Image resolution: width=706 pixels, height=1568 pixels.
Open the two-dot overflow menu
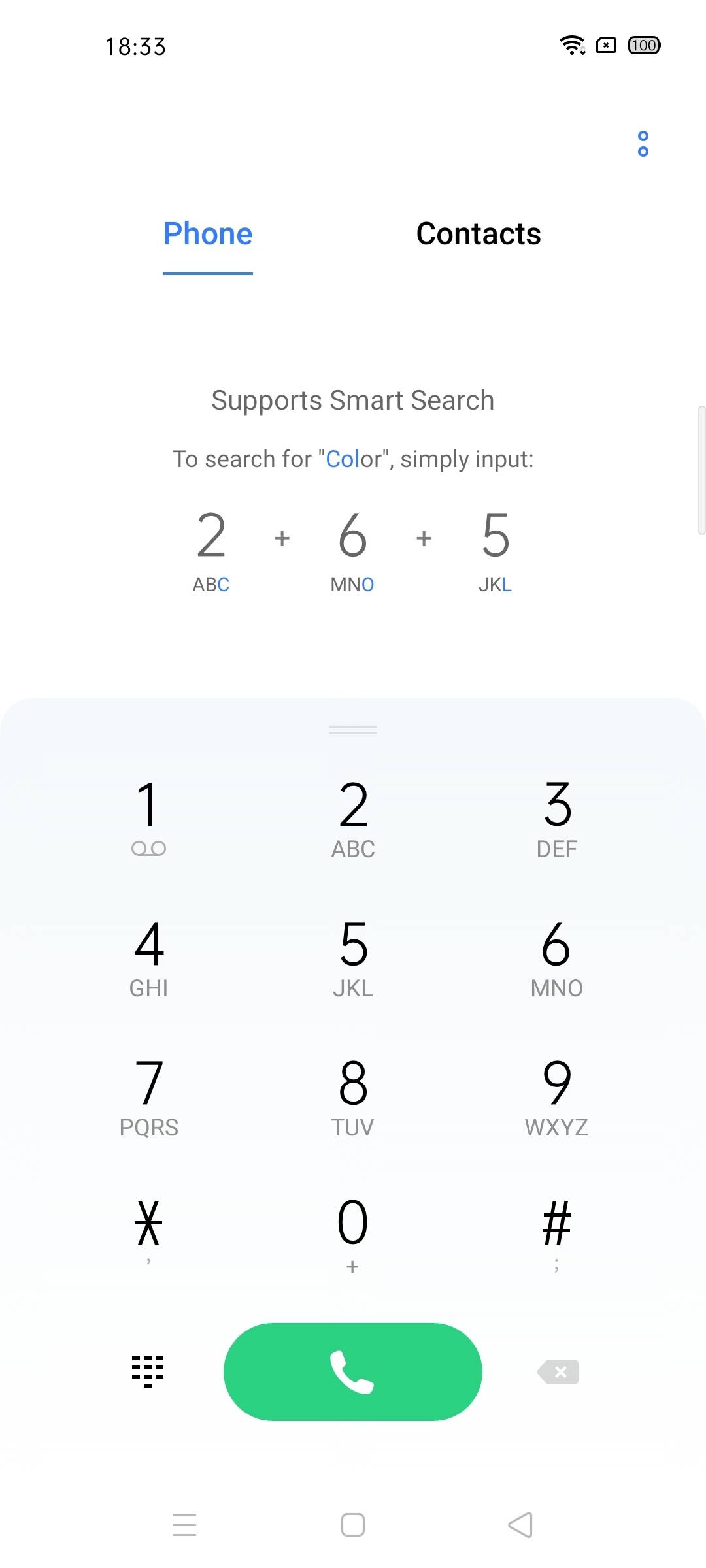coord(643,144)
